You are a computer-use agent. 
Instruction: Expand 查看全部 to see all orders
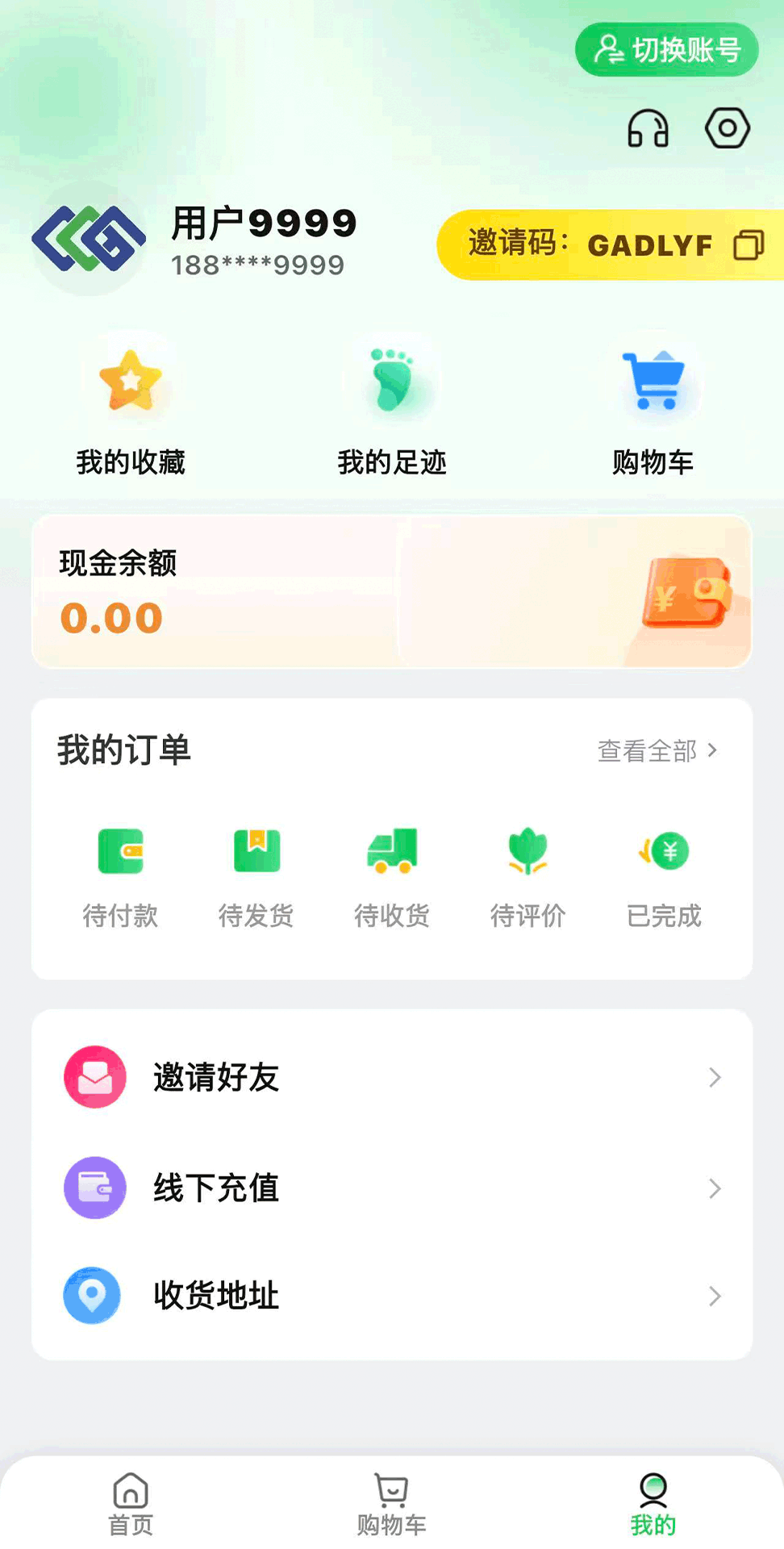(647, 750)
